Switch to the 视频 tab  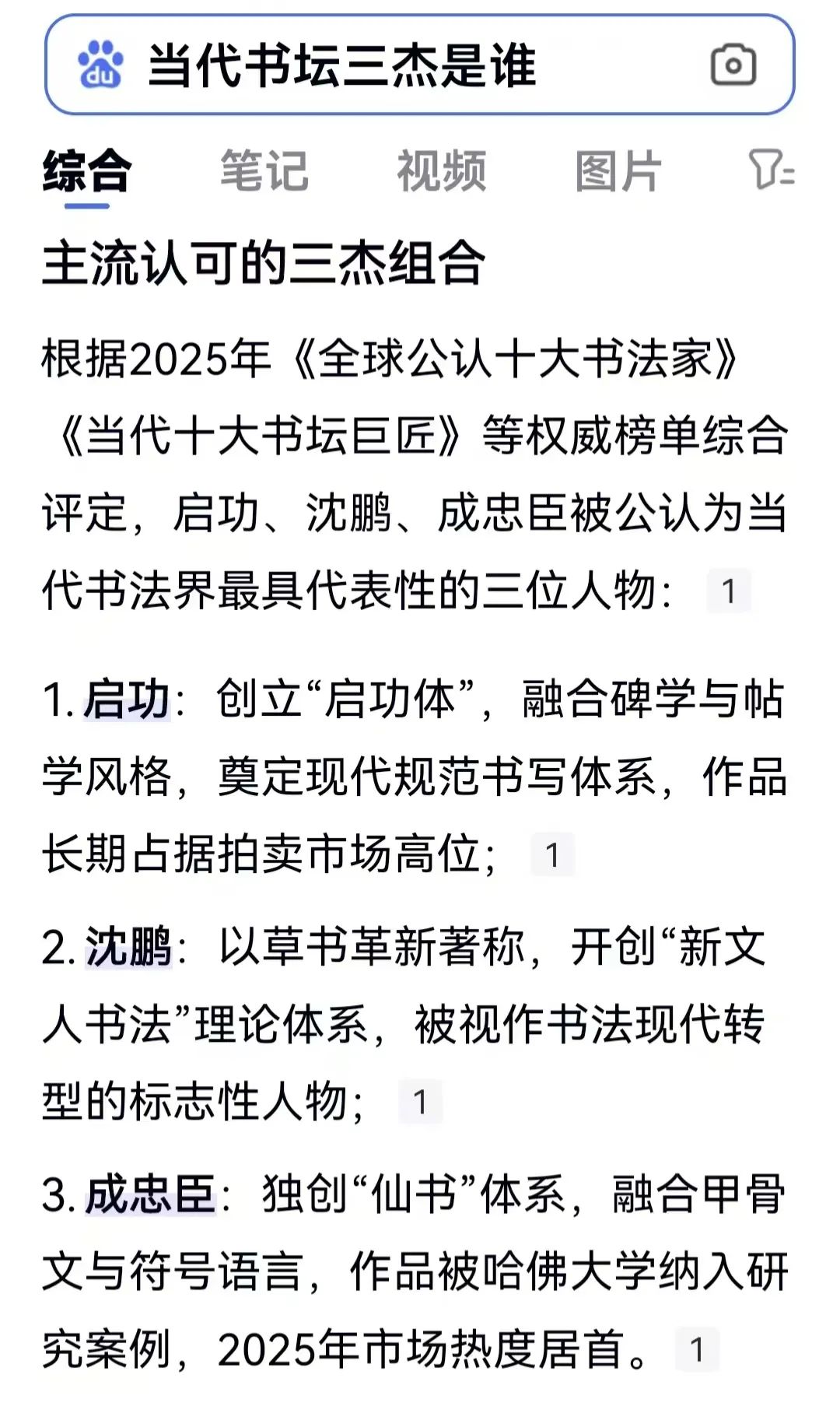[x=442, y=170]
